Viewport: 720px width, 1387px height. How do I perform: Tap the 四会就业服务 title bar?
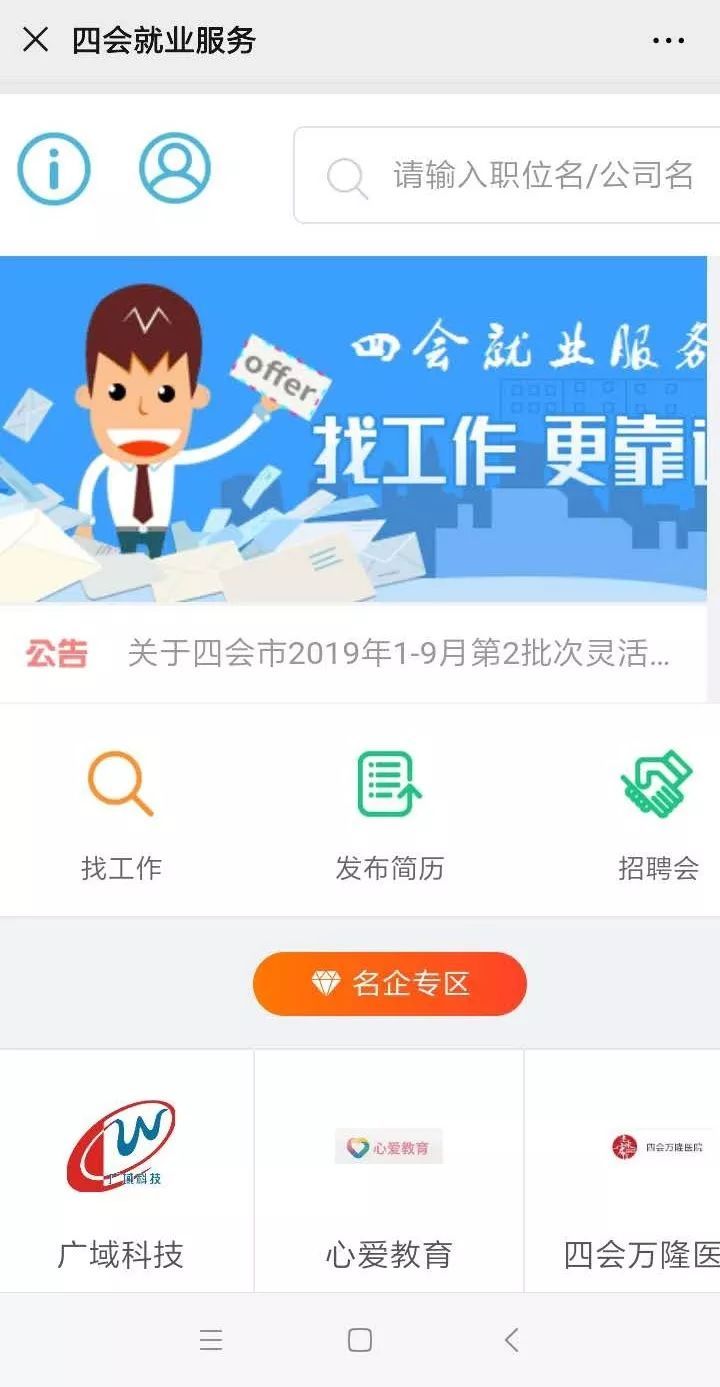[163, 40]
